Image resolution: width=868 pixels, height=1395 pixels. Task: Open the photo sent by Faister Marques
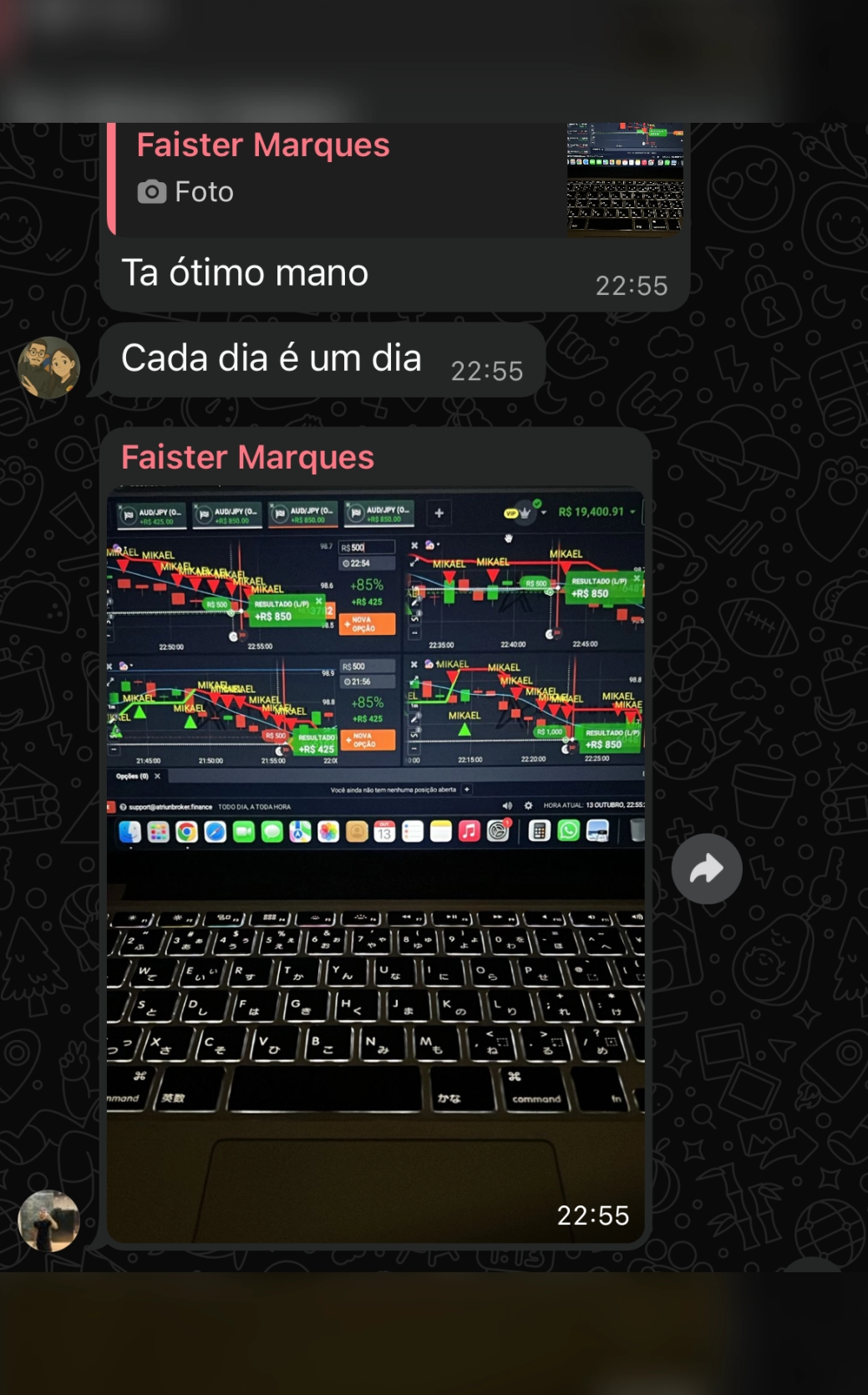(x=375, y=865)
